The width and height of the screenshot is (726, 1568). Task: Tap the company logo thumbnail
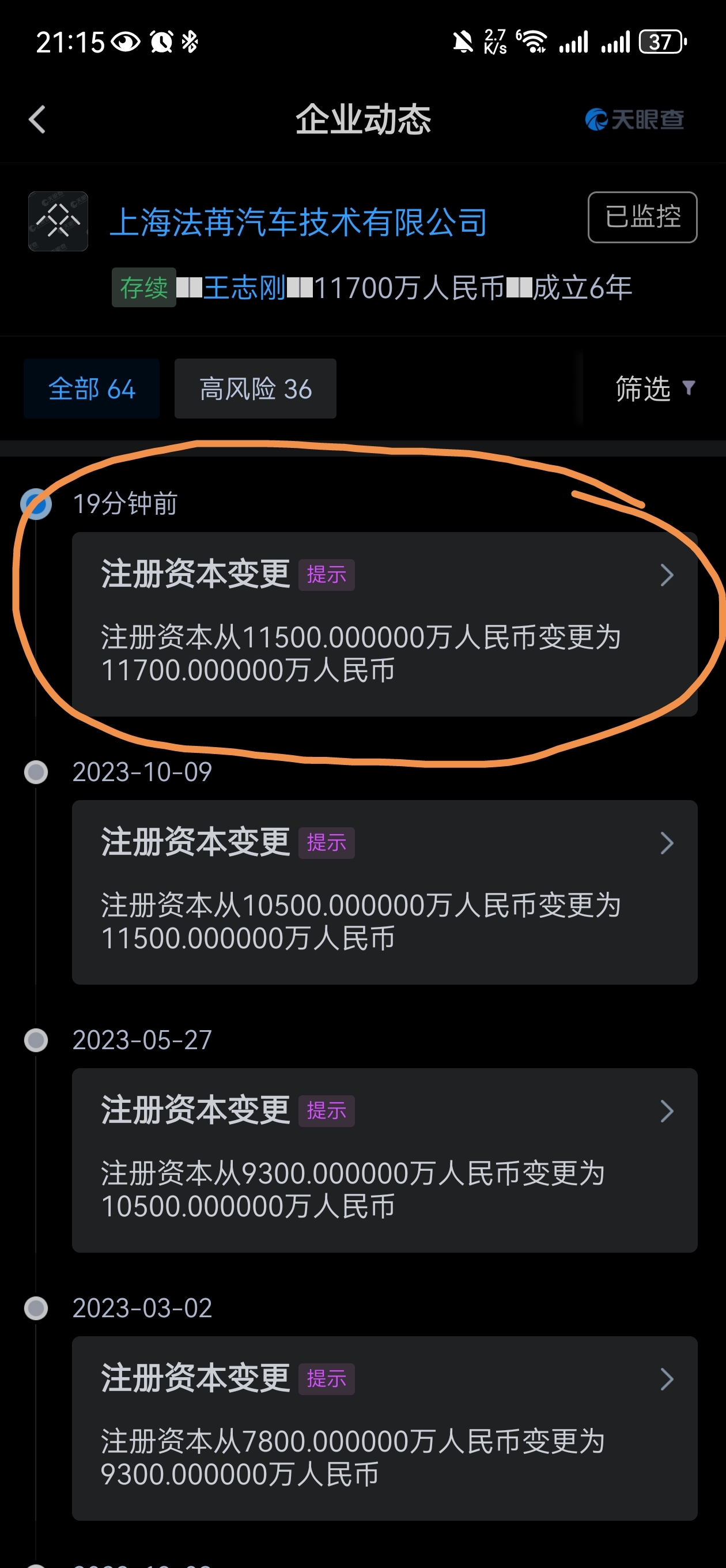[58, 221]
